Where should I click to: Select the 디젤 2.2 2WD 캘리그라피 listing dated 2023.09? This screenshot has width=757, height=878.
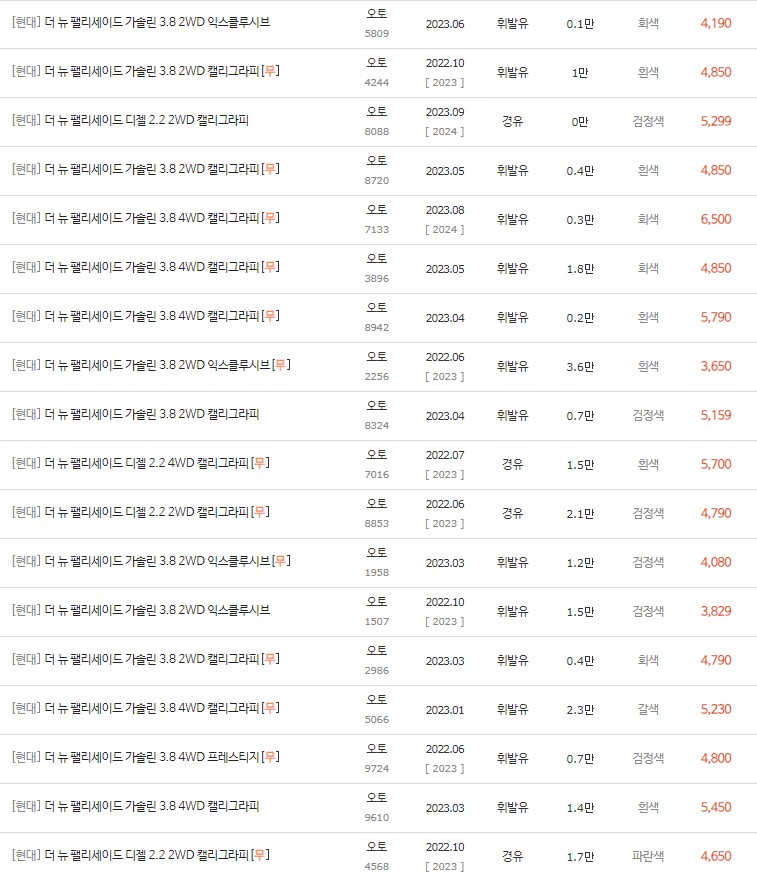tap(130, 121)
